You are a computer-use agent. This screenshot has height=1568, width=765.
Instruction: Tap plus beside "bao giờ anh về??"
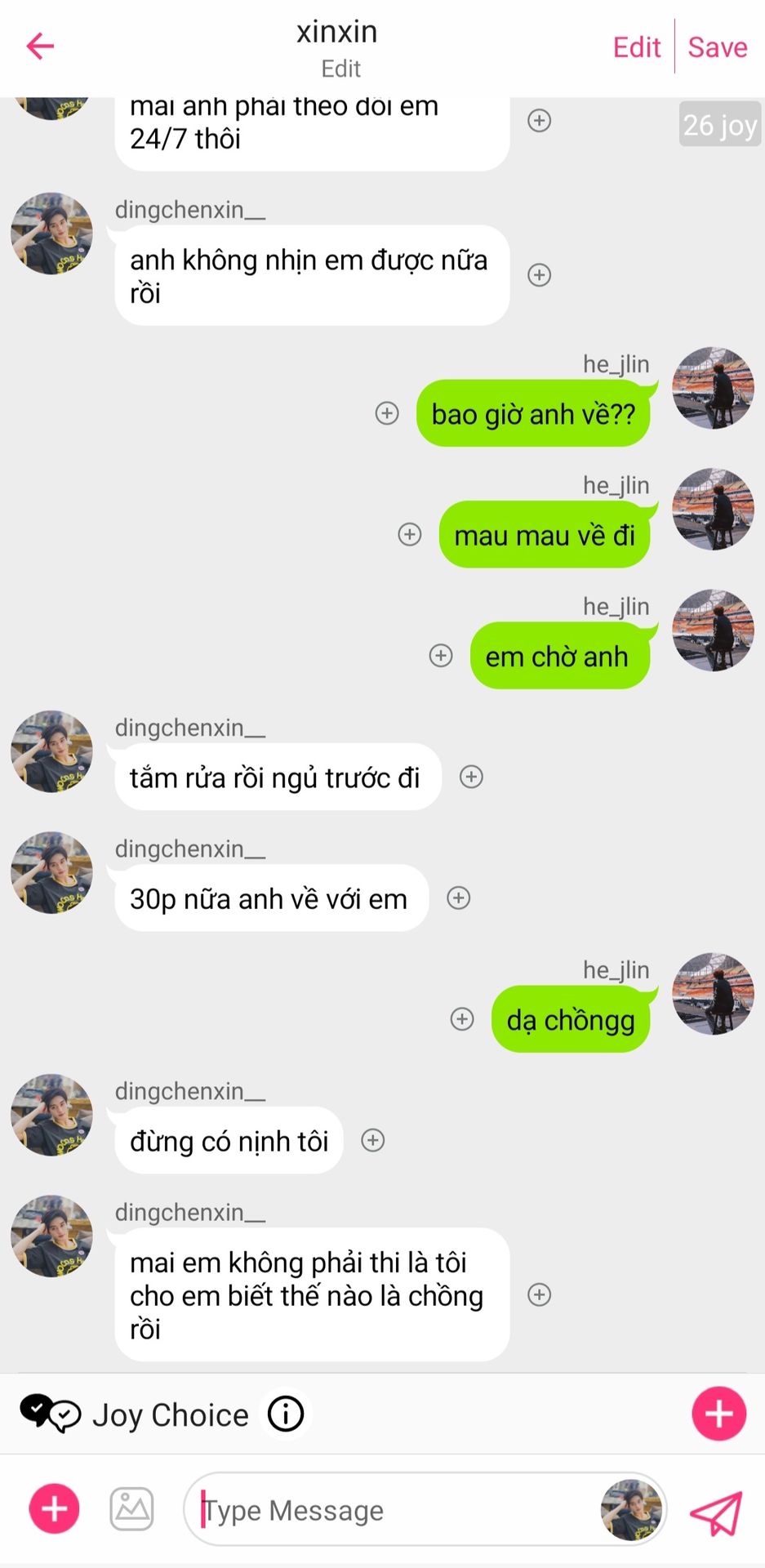(x=387, y=413)
